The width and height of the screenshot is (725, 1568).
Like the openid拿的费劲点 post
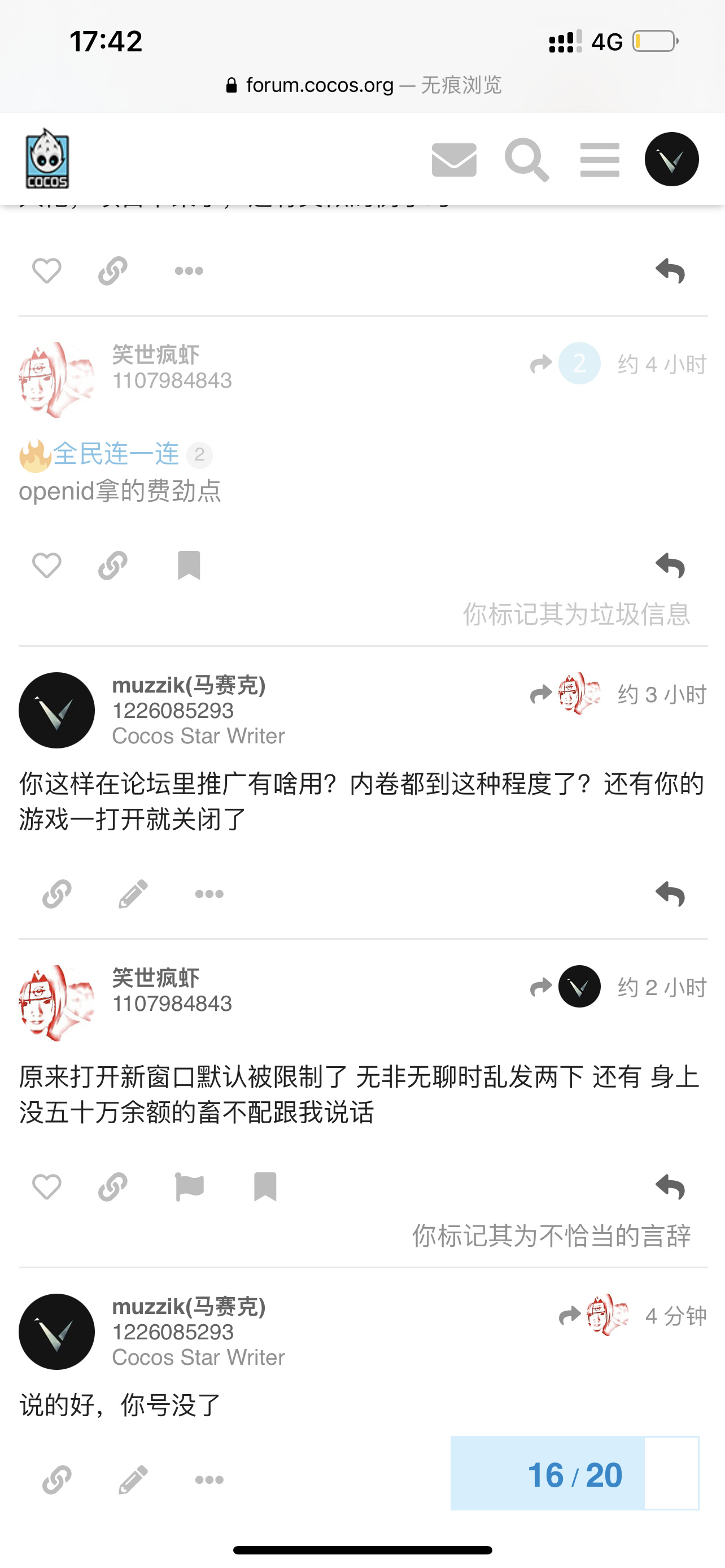coord(46,566)
